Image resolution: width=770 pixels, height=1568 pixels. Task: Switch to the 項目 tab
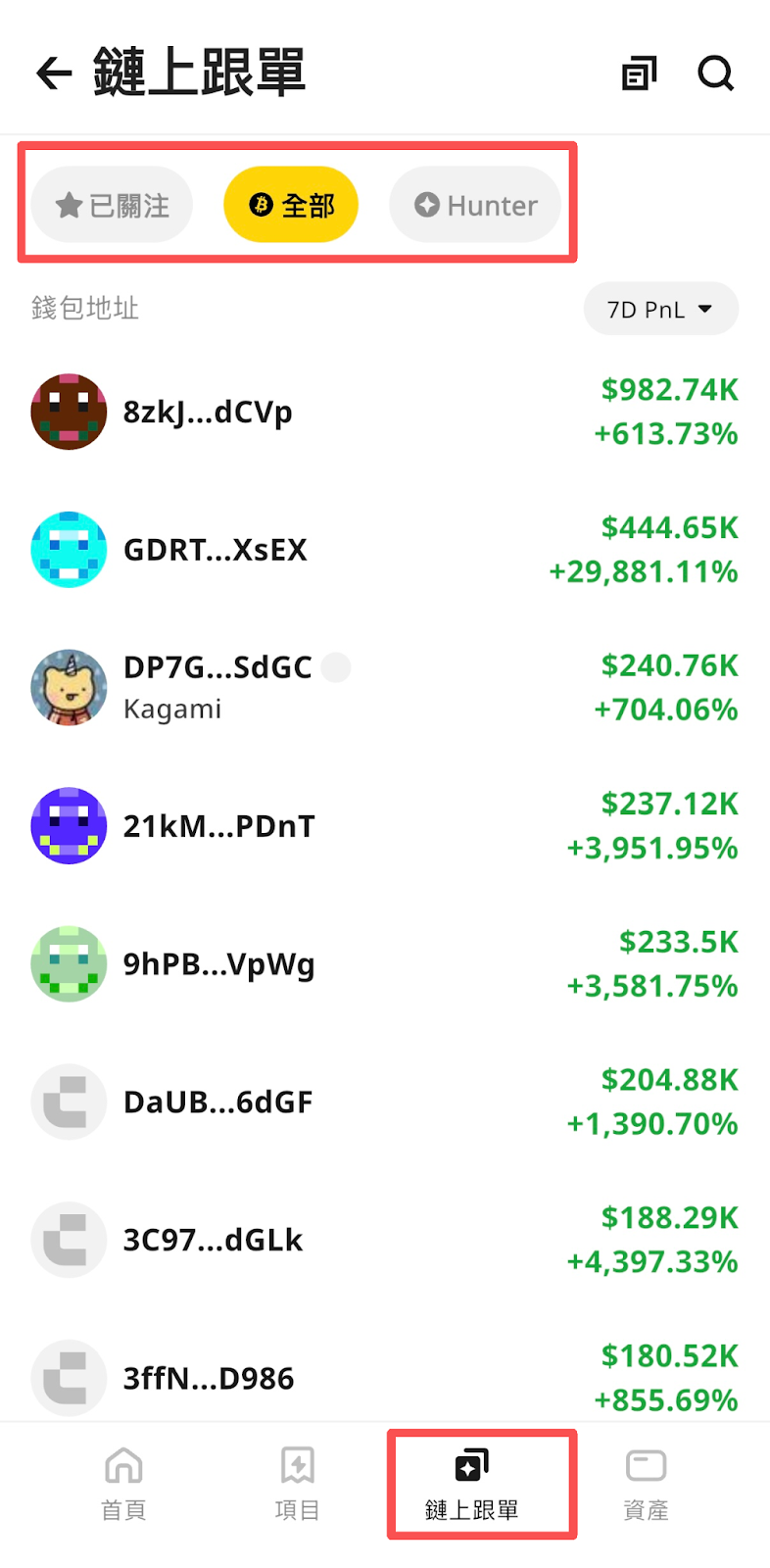[x=297, y=1485]
